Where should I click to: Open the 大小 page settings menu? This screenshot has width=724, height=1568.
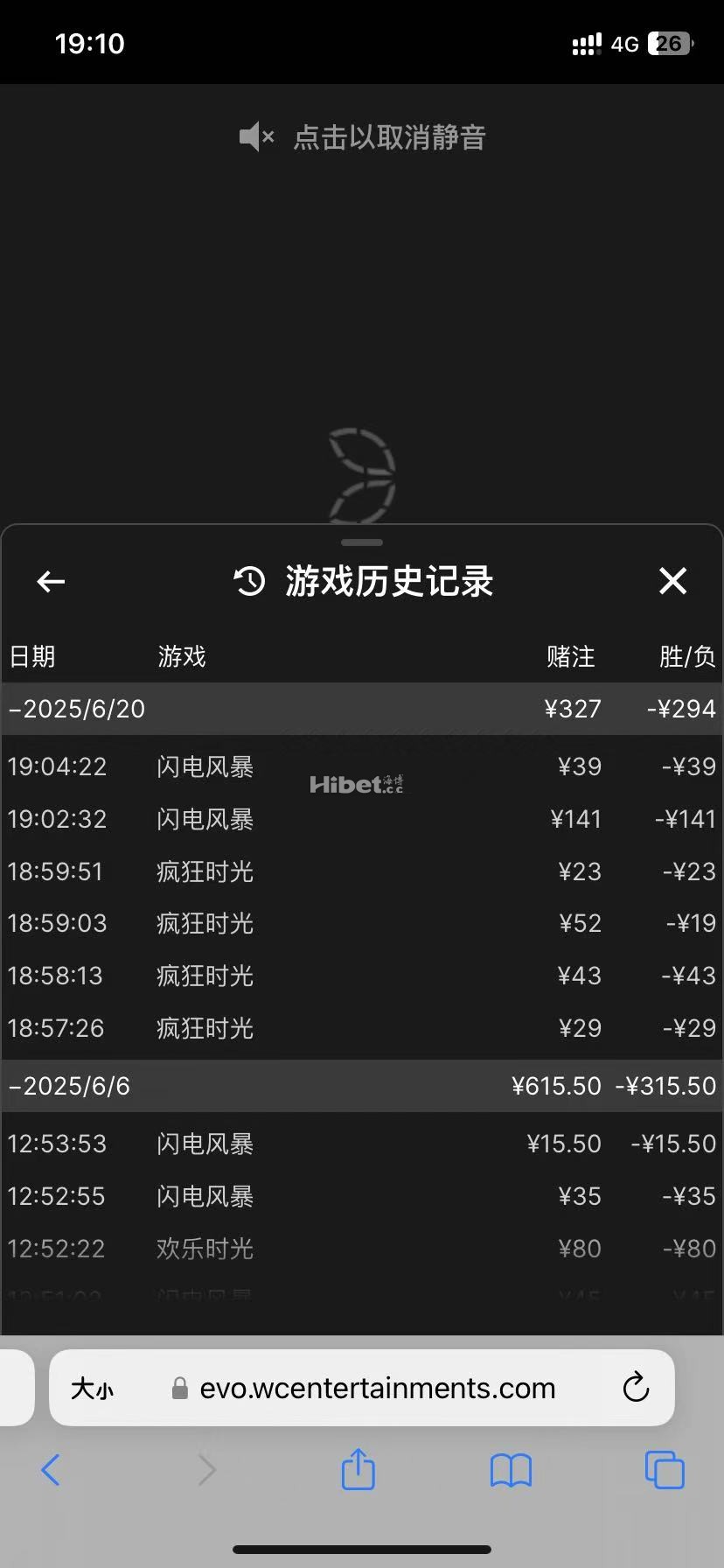[x=92, y=1389]
